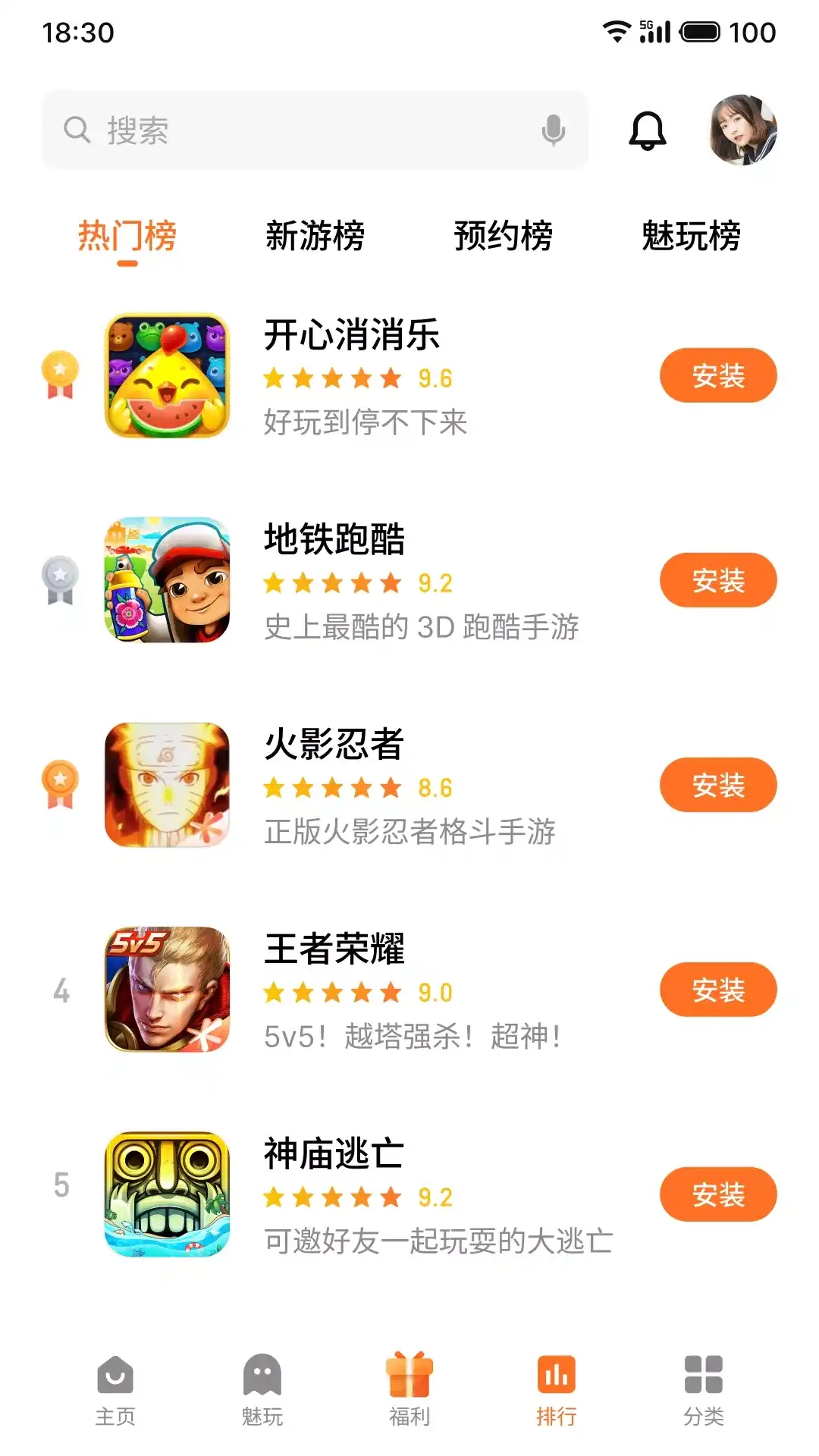
Task: Install 开心消消乐
Action: point(718,375)
